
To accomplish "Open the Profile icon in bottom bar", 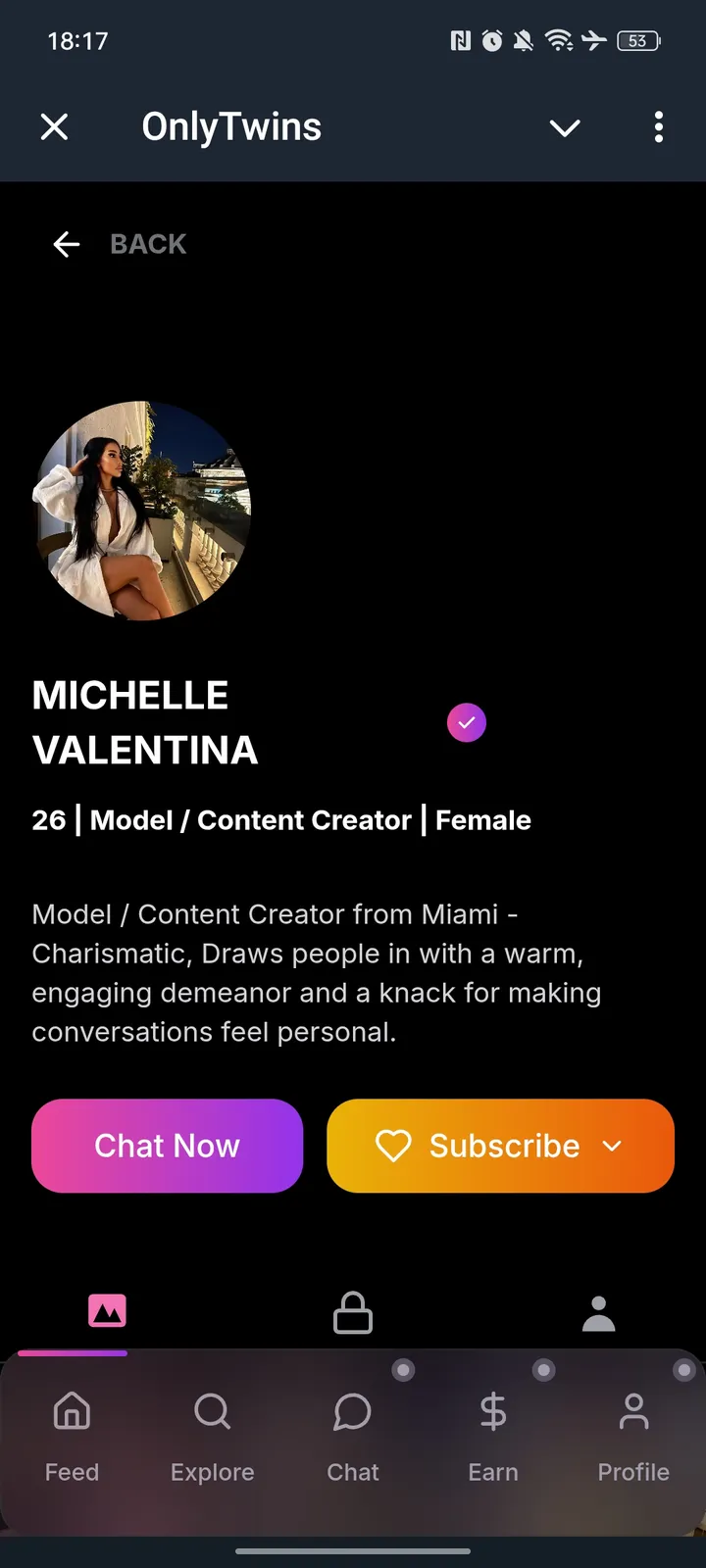I will coord(632,1412).
